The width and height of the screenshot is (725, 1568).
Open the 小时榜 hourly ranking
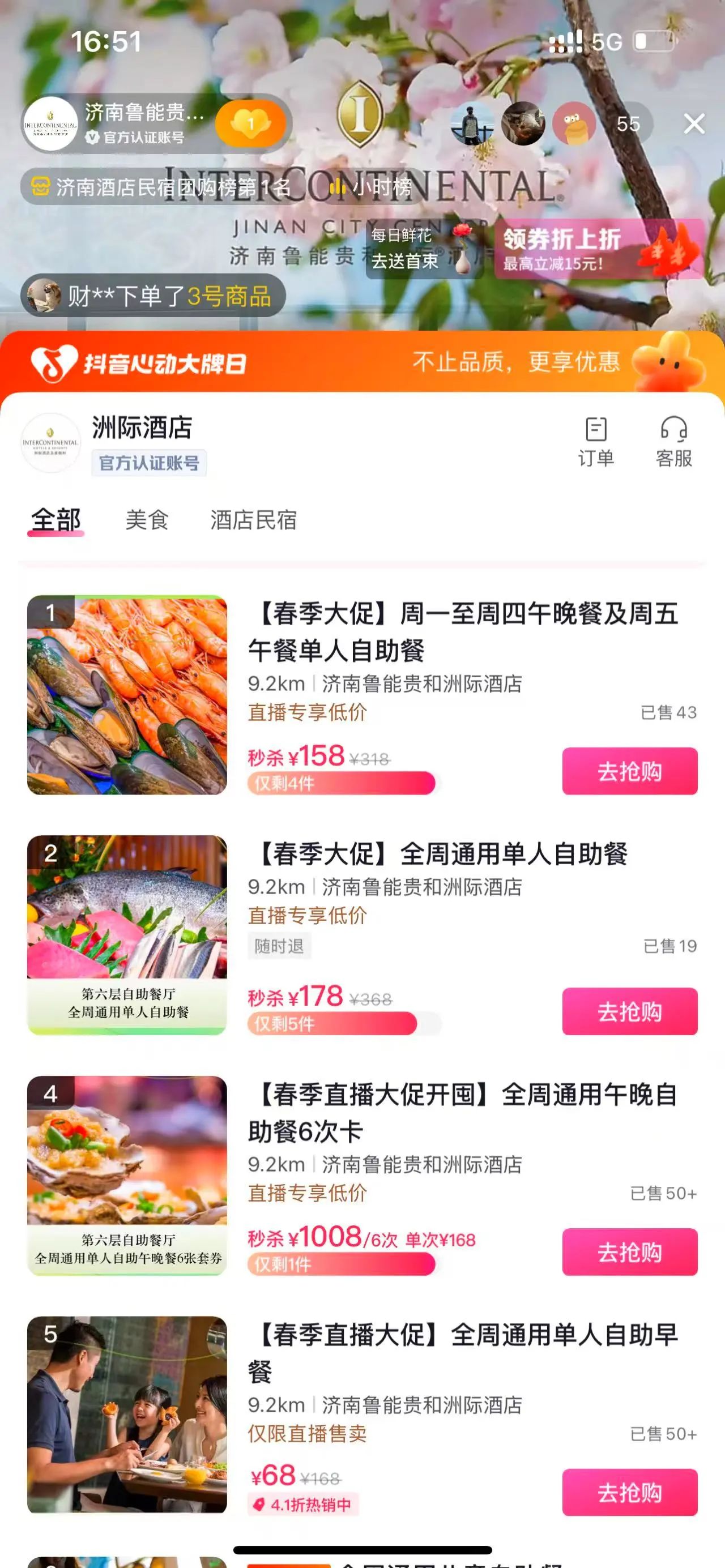373,187
